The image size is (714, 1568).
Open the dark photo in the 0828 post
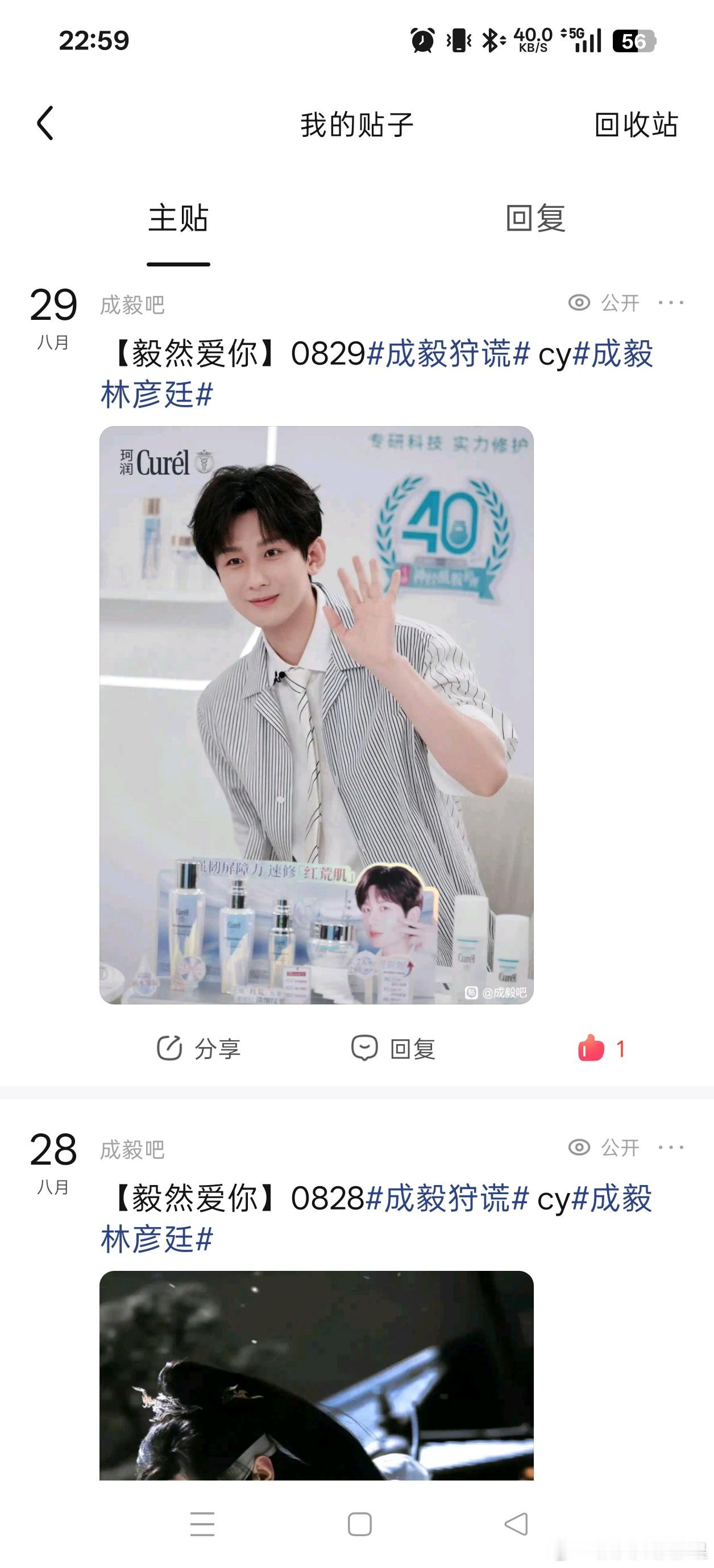316,1375
